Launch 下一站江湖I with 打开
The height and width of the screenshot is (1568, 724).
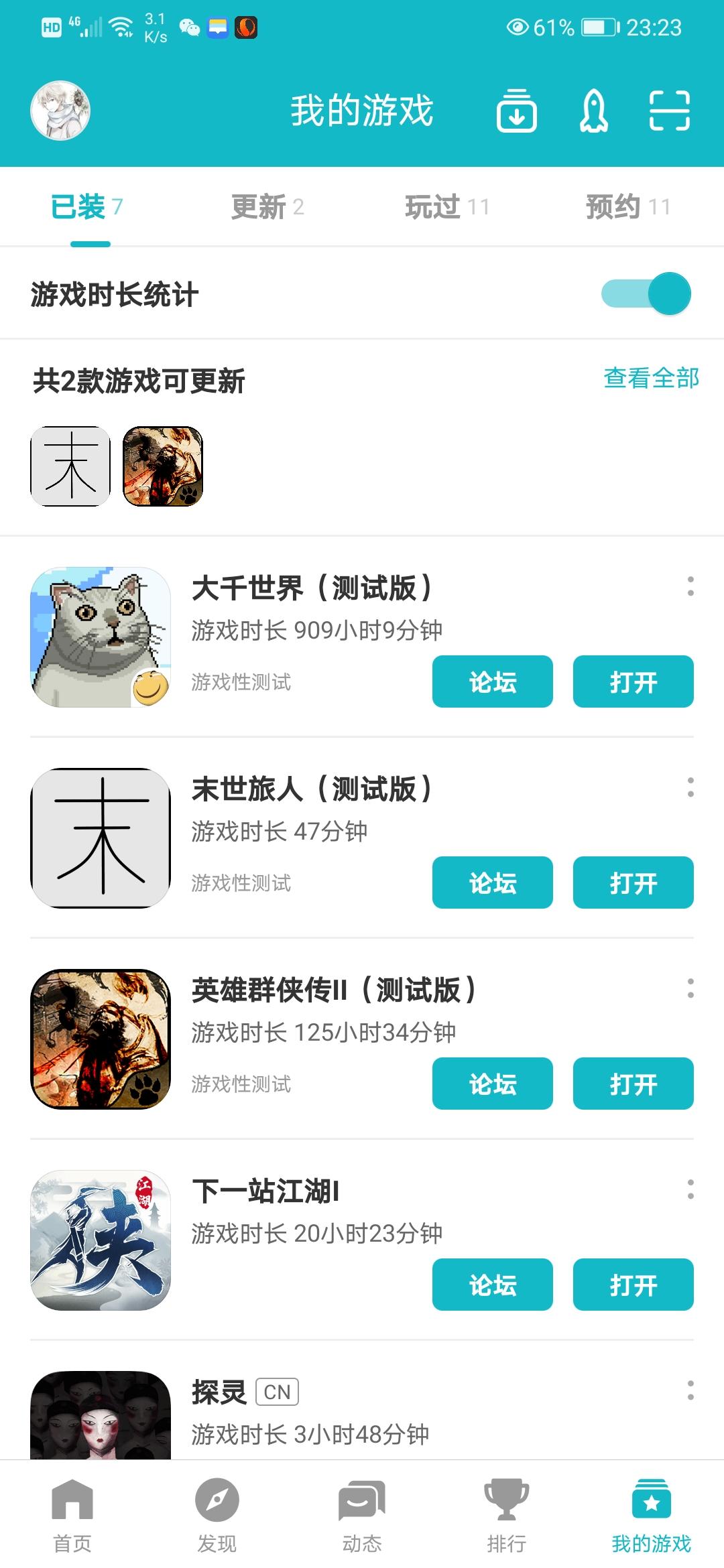633,1285
